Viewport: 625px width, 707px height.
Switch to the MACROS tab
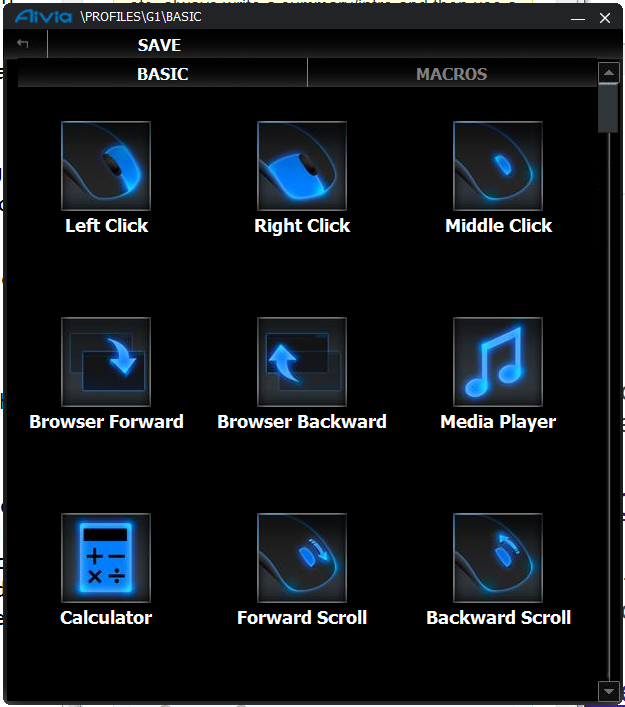point(451,74)
